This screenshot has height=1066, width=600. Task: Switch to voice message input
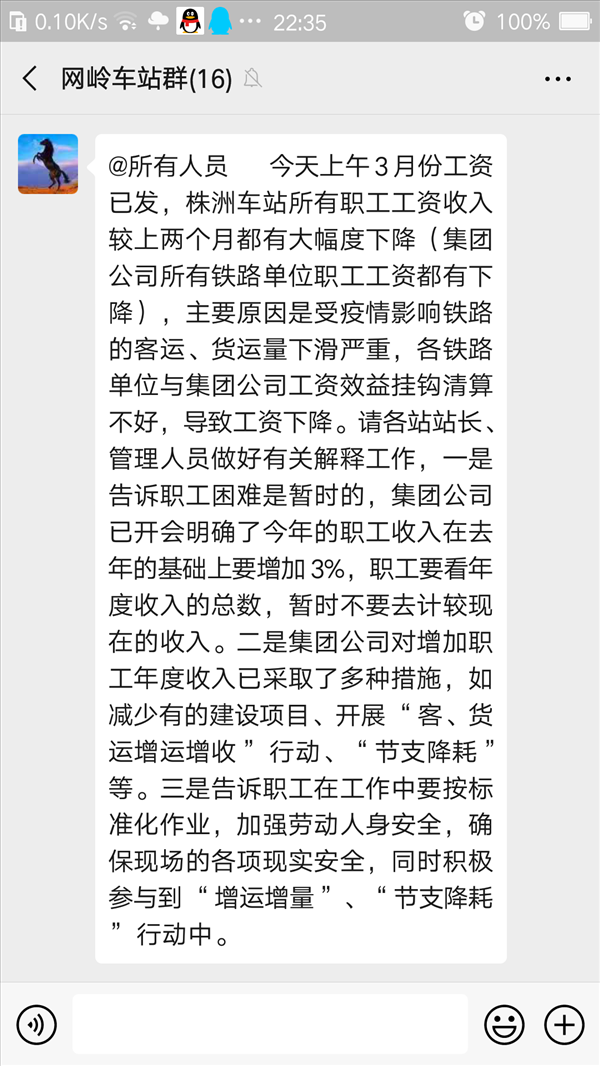coord(37,1025)
